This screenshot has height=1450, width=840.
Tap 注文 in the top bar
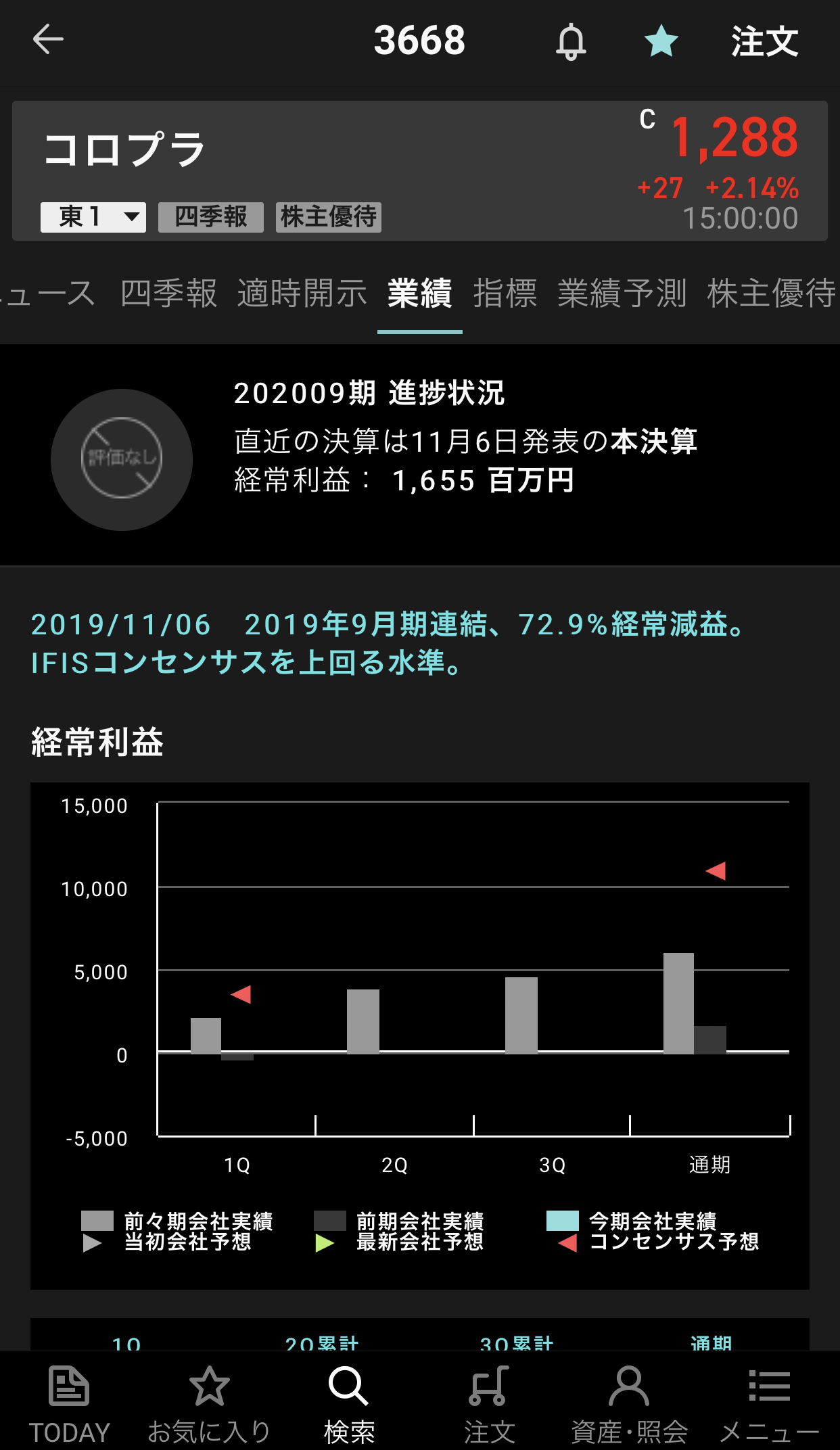pos(764,41)
